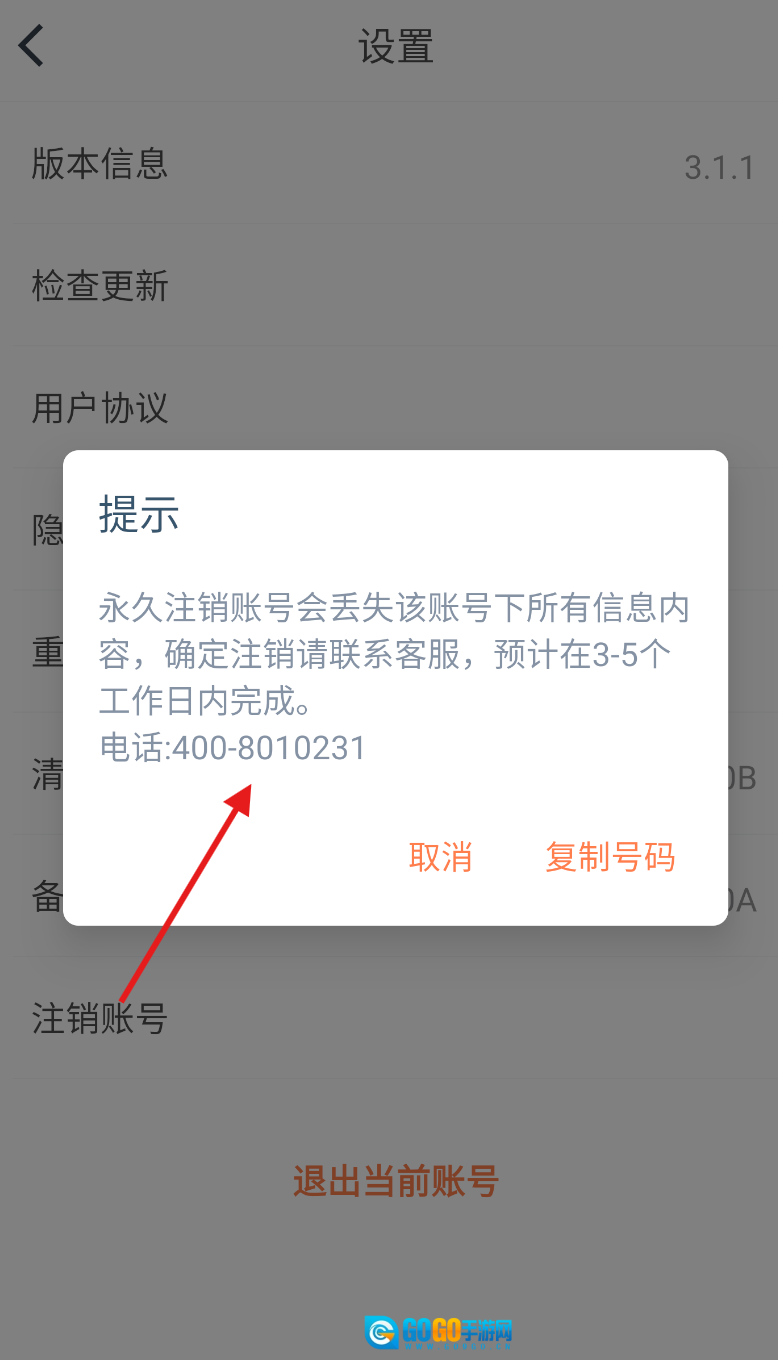Go back using the top-left arrow
The height and width of the screenshot is (1360, 778).
click(x=32, y=46)
